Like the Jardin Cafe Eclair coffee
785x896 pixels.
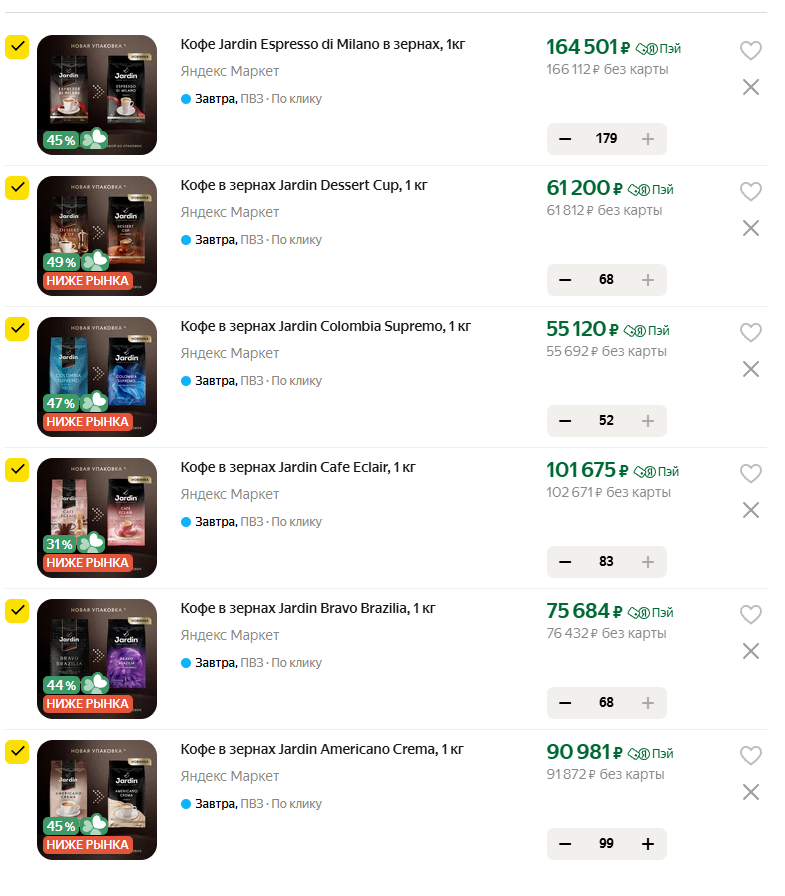coord(750,473)
